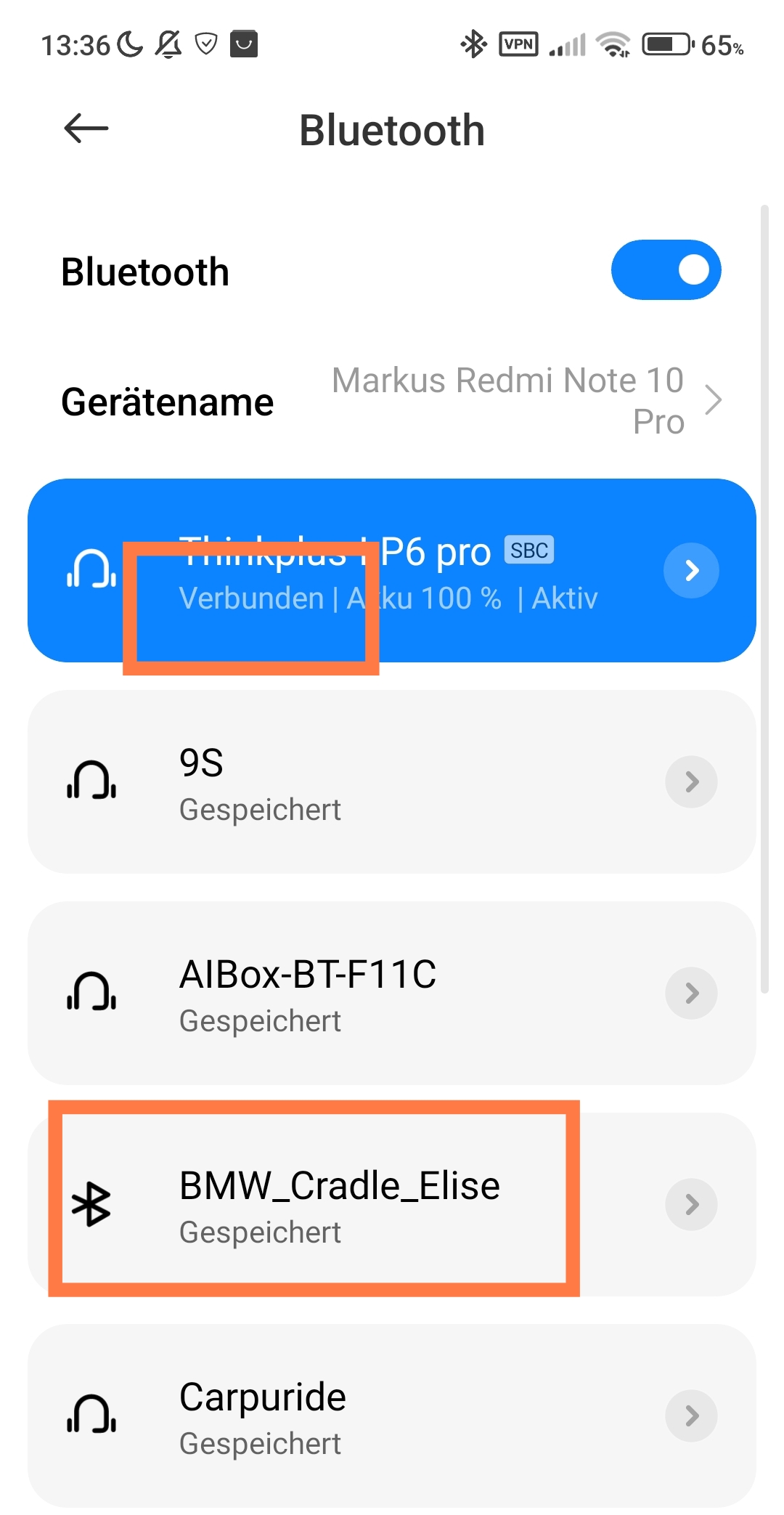Open details arrow for LP6 pro
This screenshot has width=784, height=1515.
(691, 571)
